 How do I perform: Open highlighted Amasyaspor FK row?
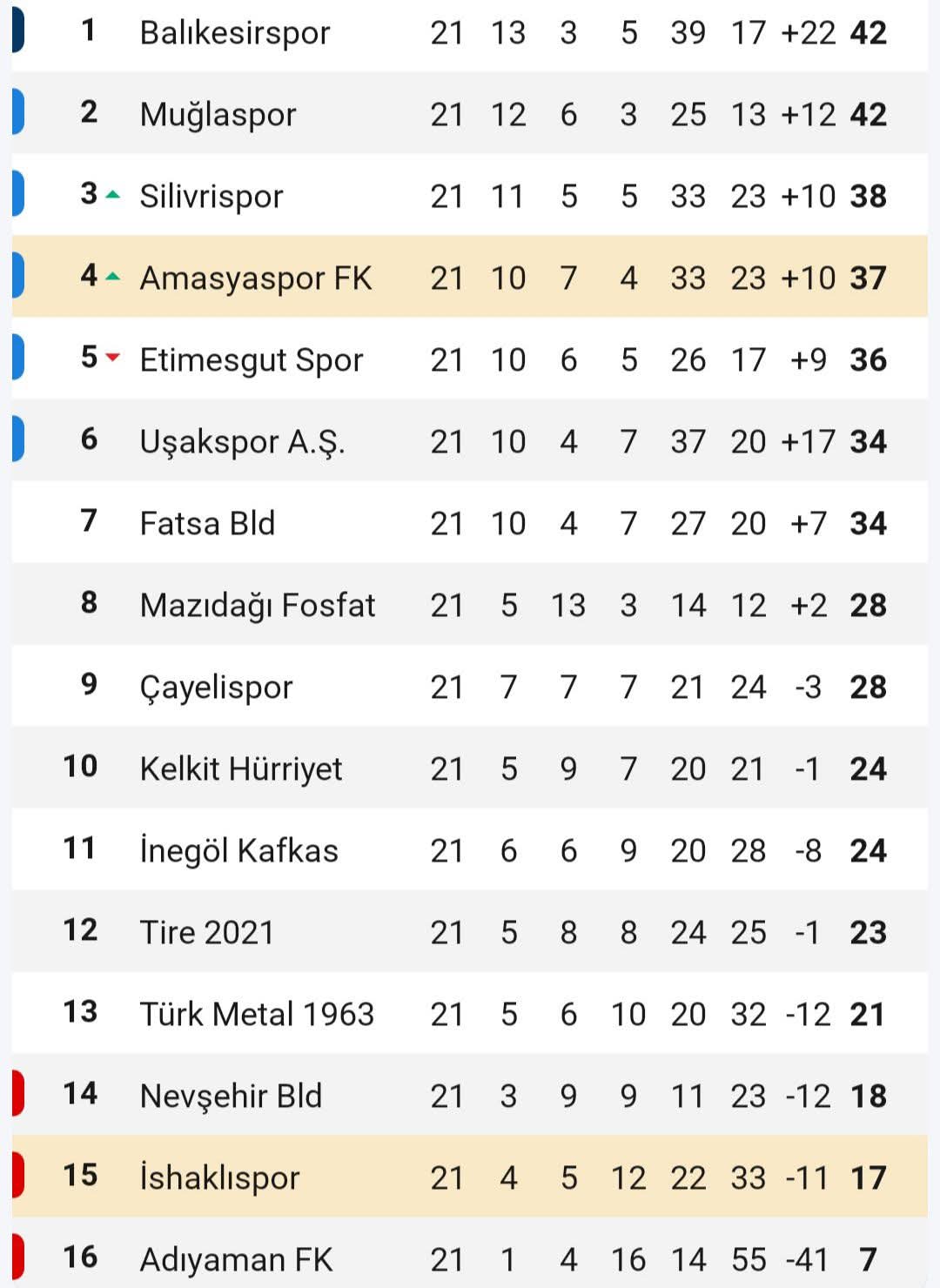coord(255,278)
